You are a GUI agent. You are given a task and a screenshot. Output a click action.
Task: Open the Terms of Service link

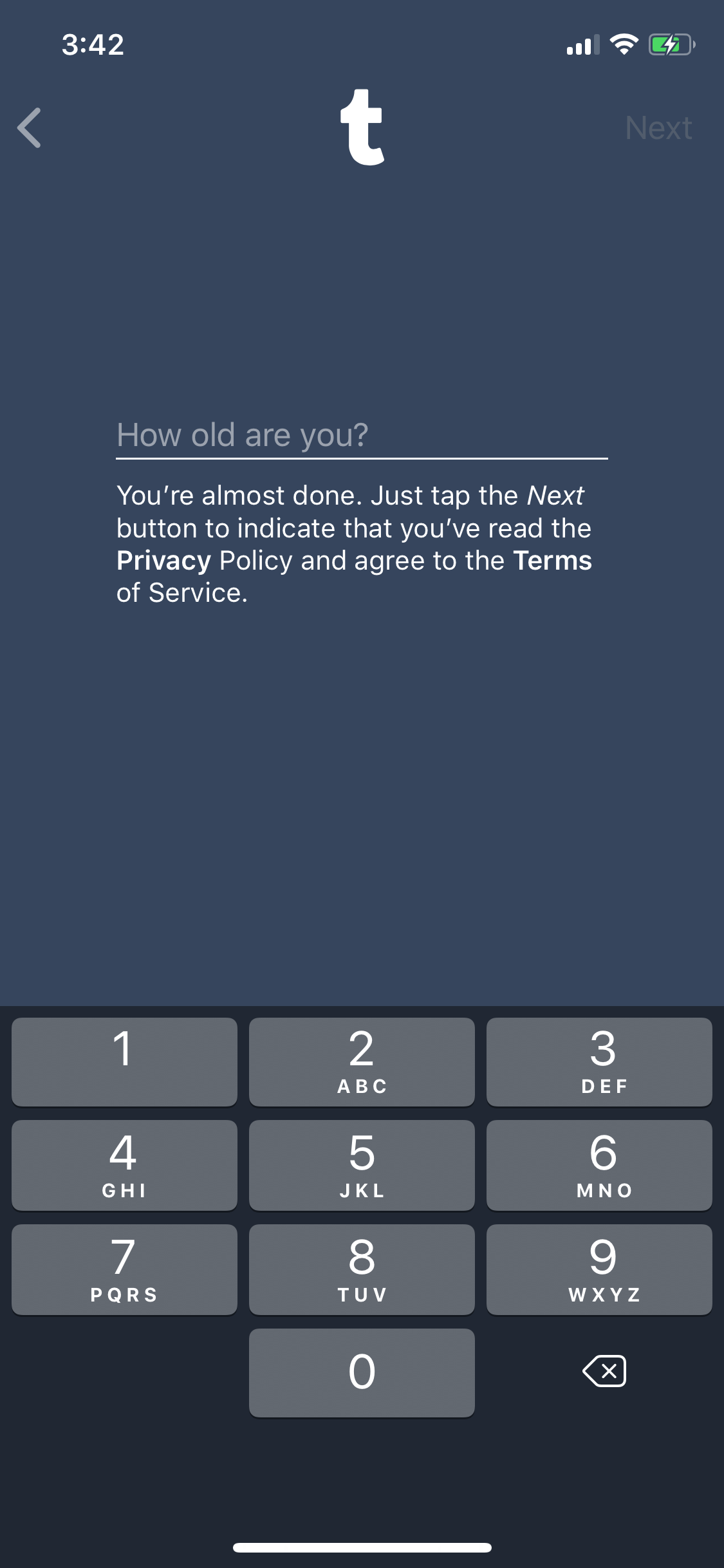pyautogui.click(x=552, y=561)
